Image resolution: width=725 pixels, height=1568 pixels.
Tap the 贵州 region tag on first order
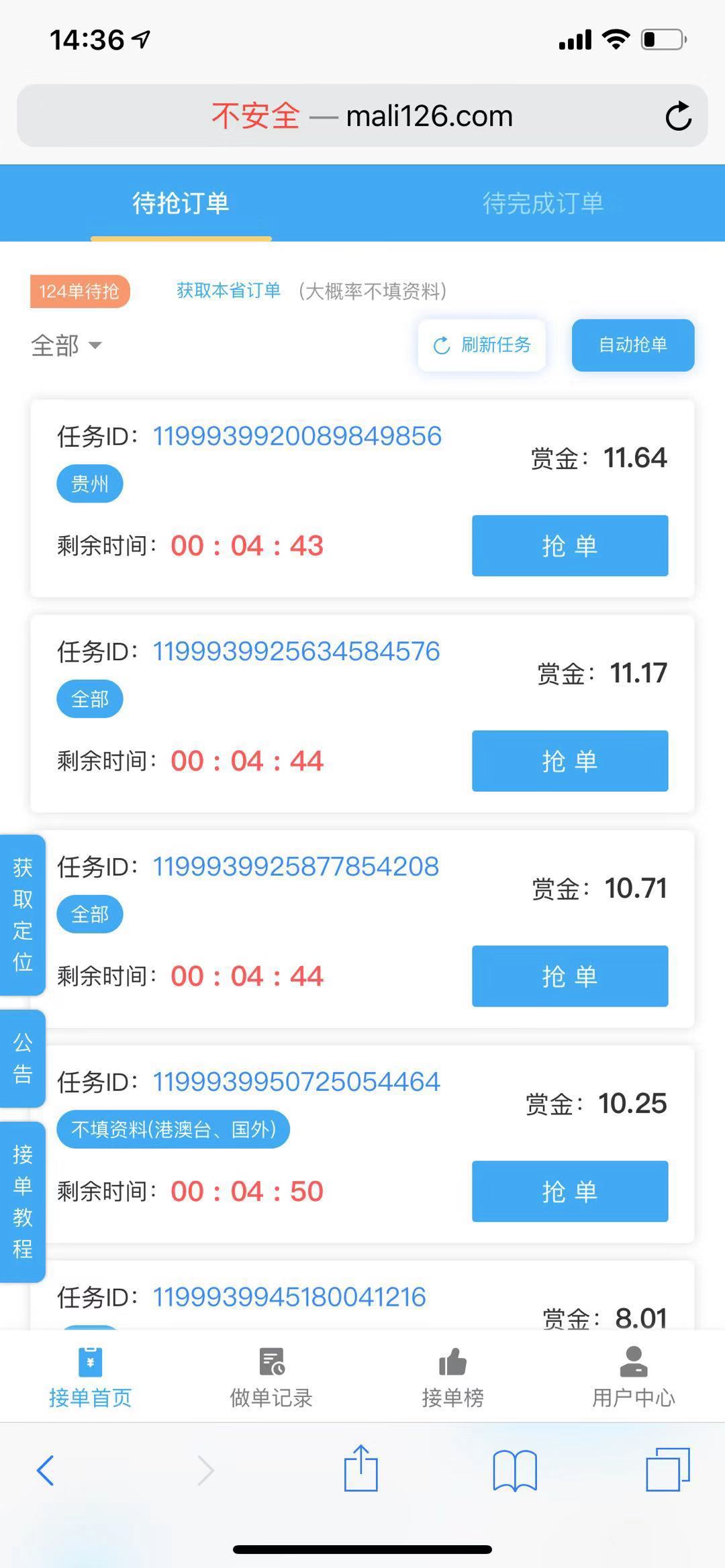click(89, 483)
